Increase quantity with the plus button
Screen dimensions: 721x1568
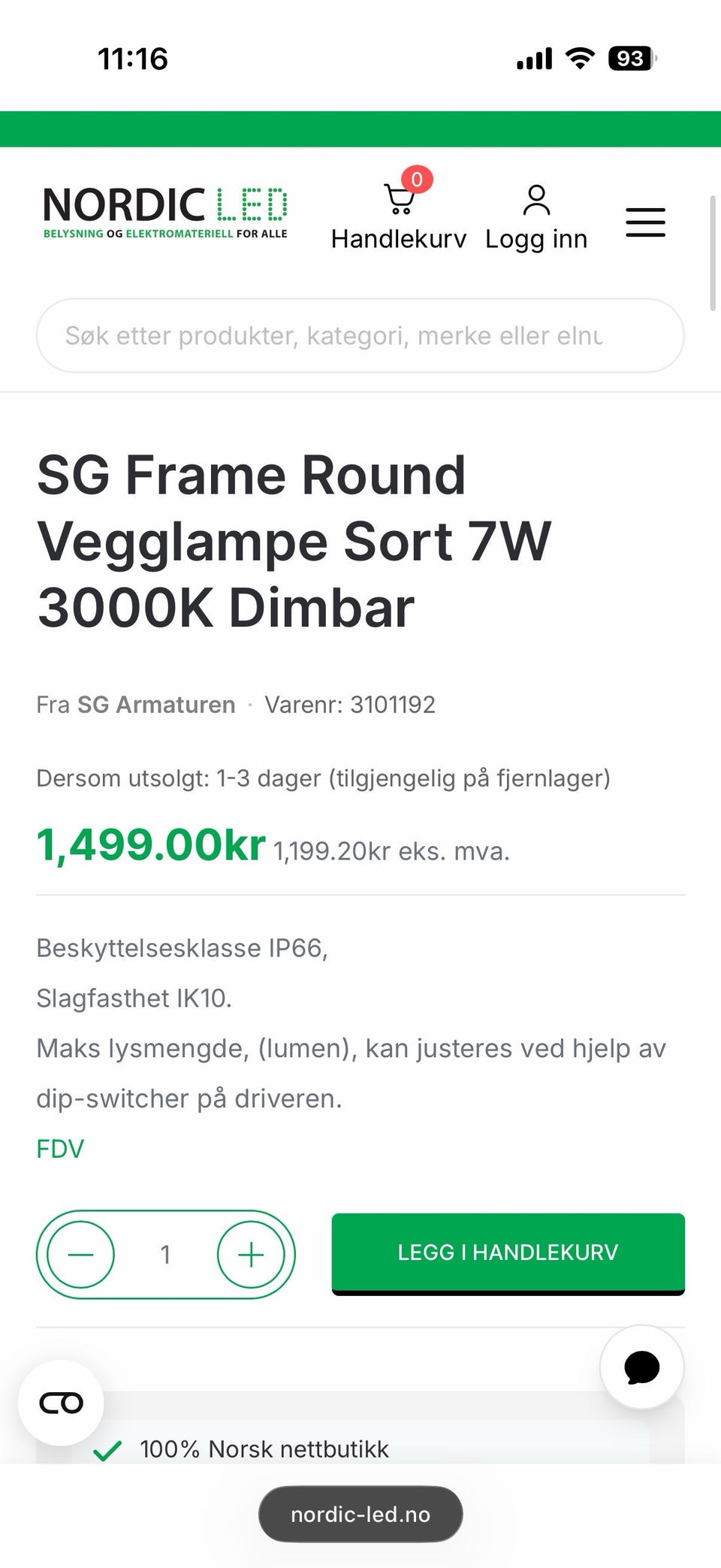(x=251, y=1255)
